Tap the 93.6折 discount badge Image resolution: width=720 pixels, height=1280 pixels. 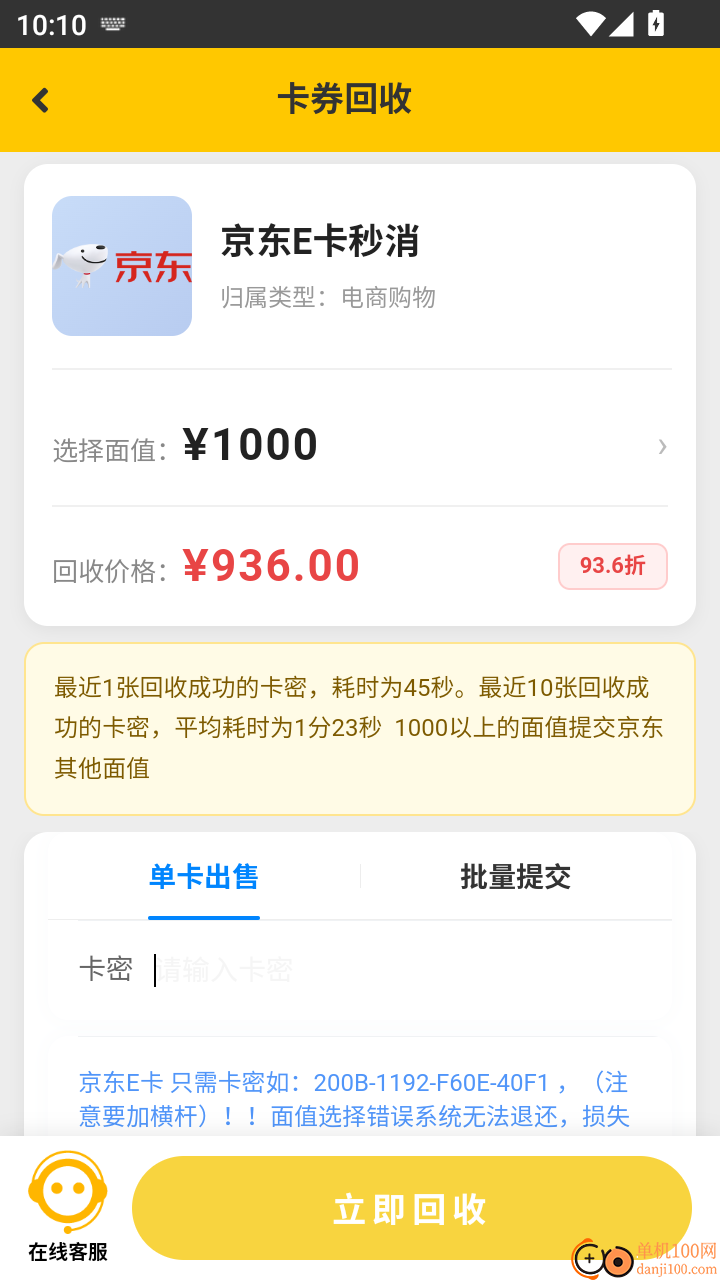pyautogui.click(x=612, y=566)
